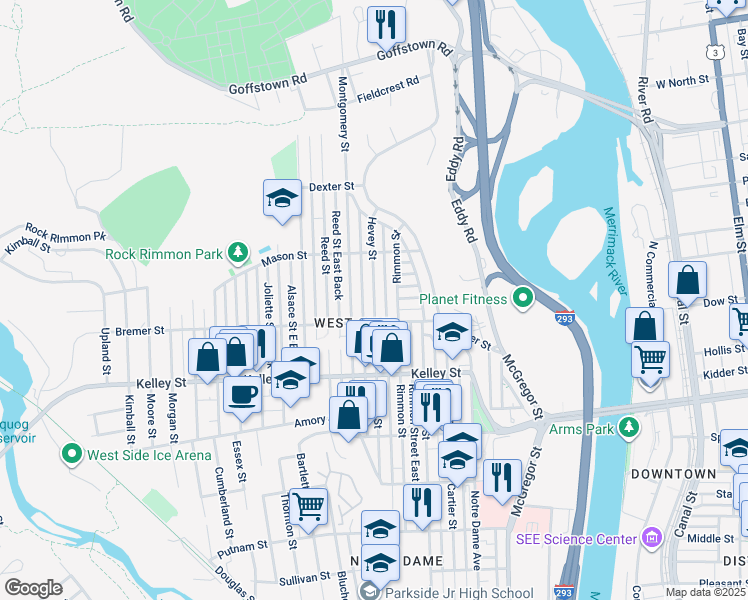
Task: Tap the restaurant marker beside Cartier St
Action: pos(422,504)
